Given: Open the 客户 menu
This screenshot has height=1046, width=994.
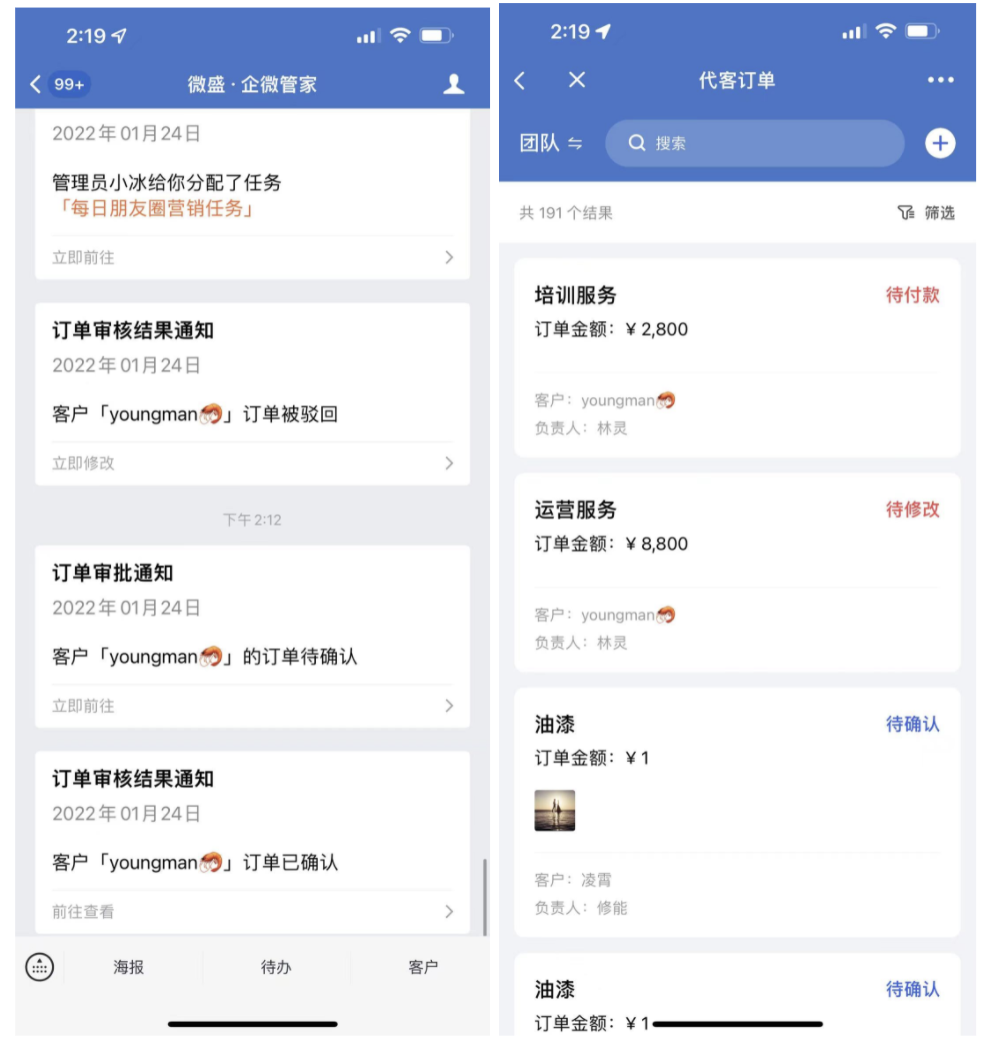Looking at the screenshot, I should 423,967.
